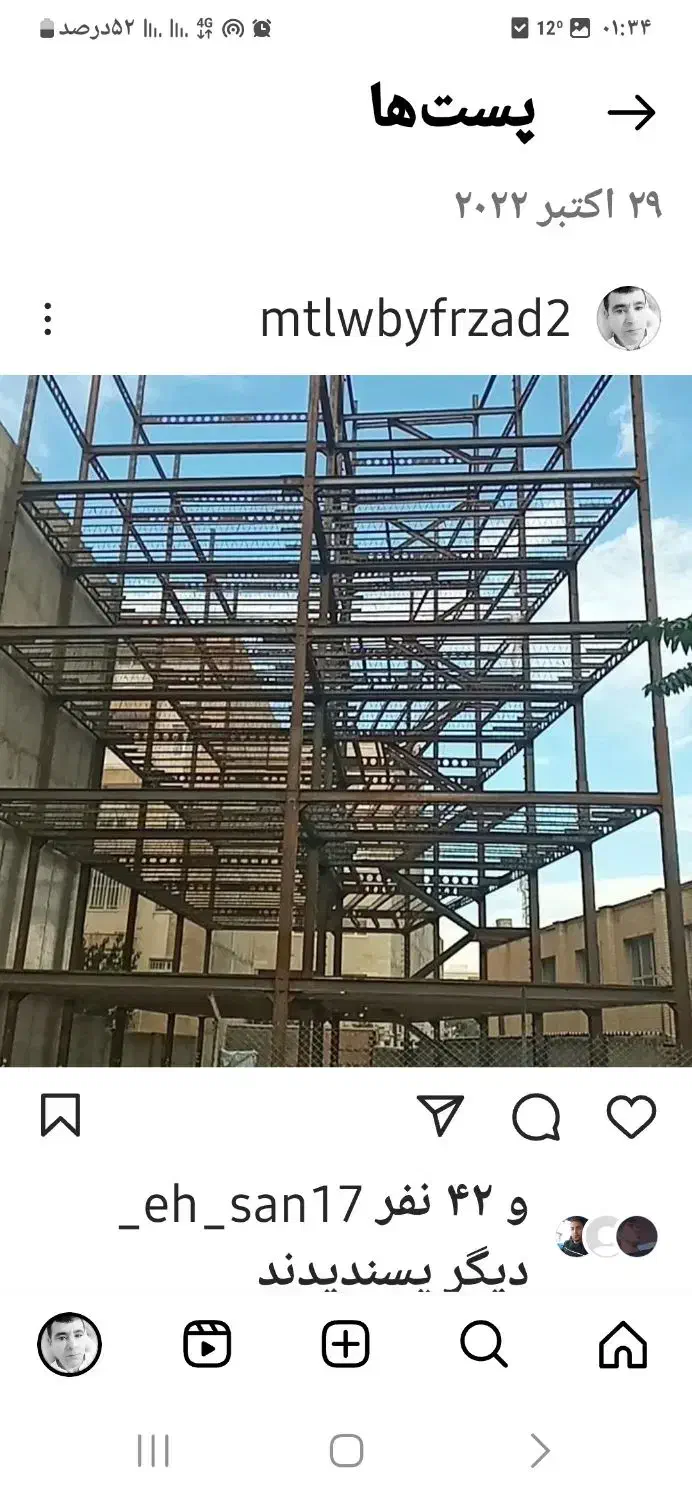The image size is (692, 1500).
Task: Open comments on this post
Action: 536,1117
